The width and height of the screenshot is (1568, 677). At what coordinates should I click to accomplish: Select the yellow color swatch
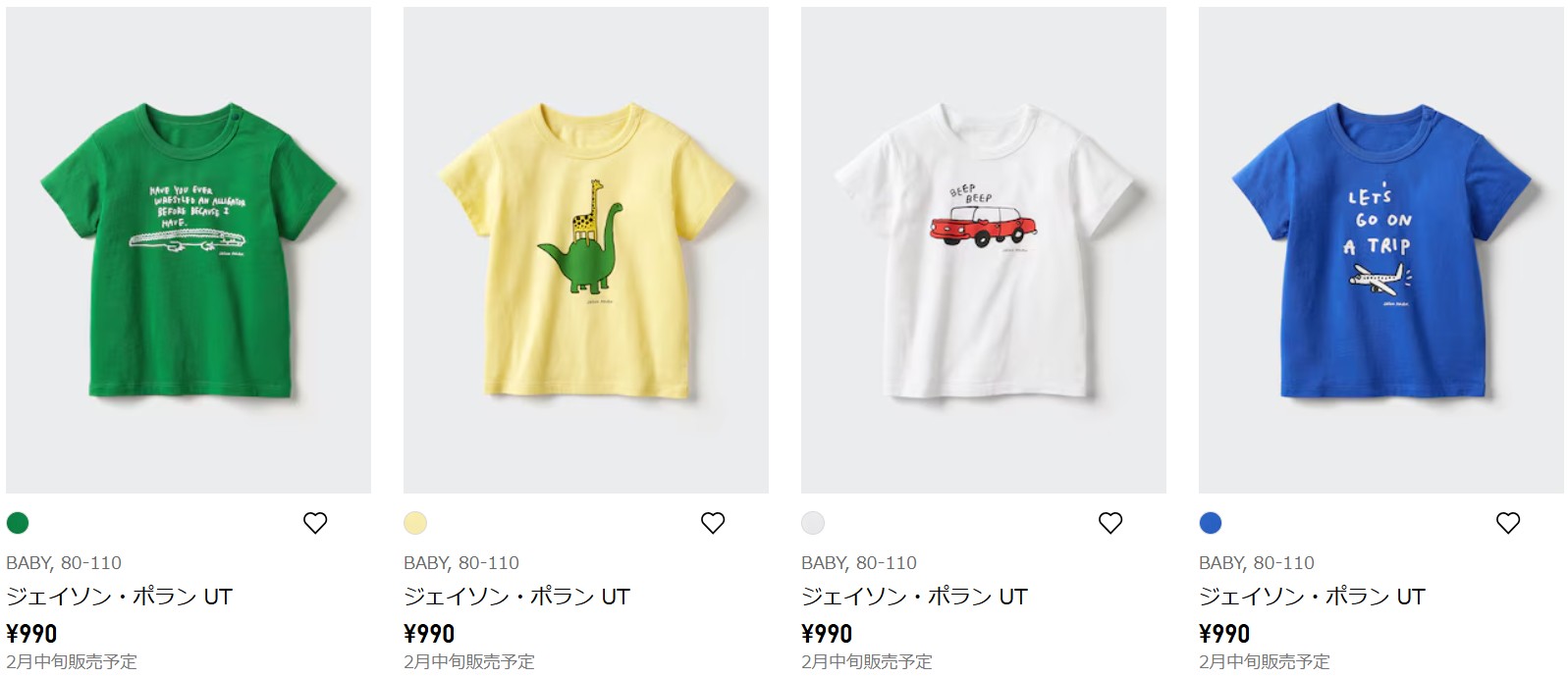(x=415, y=523)
